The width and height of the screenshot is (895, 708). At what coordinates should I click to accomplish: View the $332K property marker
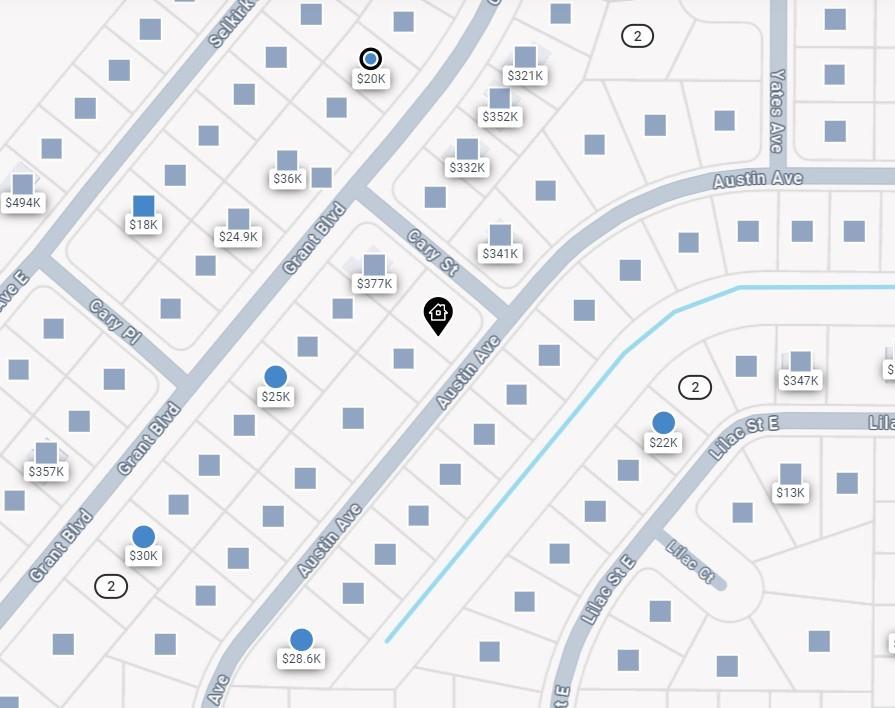467,151
